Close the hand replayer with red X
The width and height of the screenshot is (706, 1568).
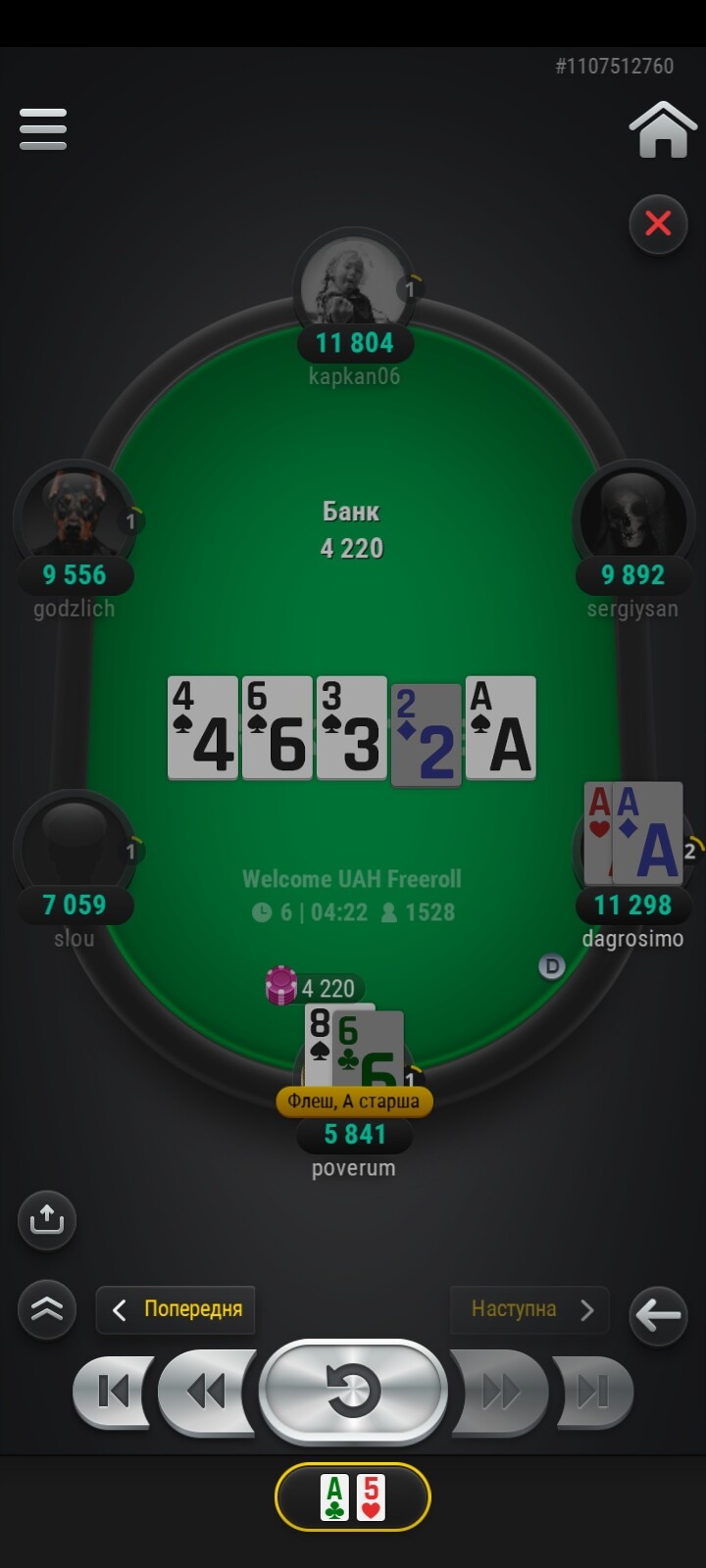point(658,224)
